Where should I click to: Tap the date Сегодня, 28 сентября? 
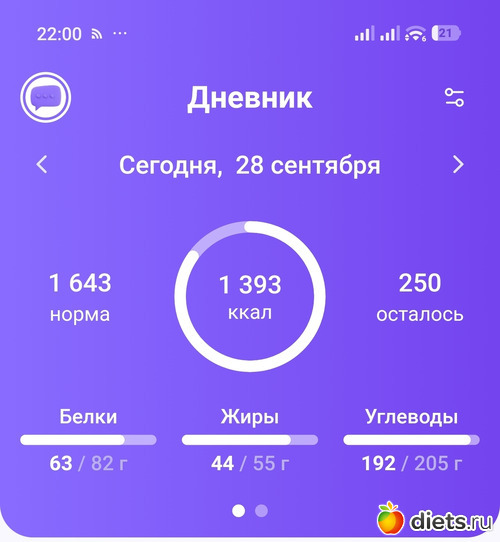[250, 166]
